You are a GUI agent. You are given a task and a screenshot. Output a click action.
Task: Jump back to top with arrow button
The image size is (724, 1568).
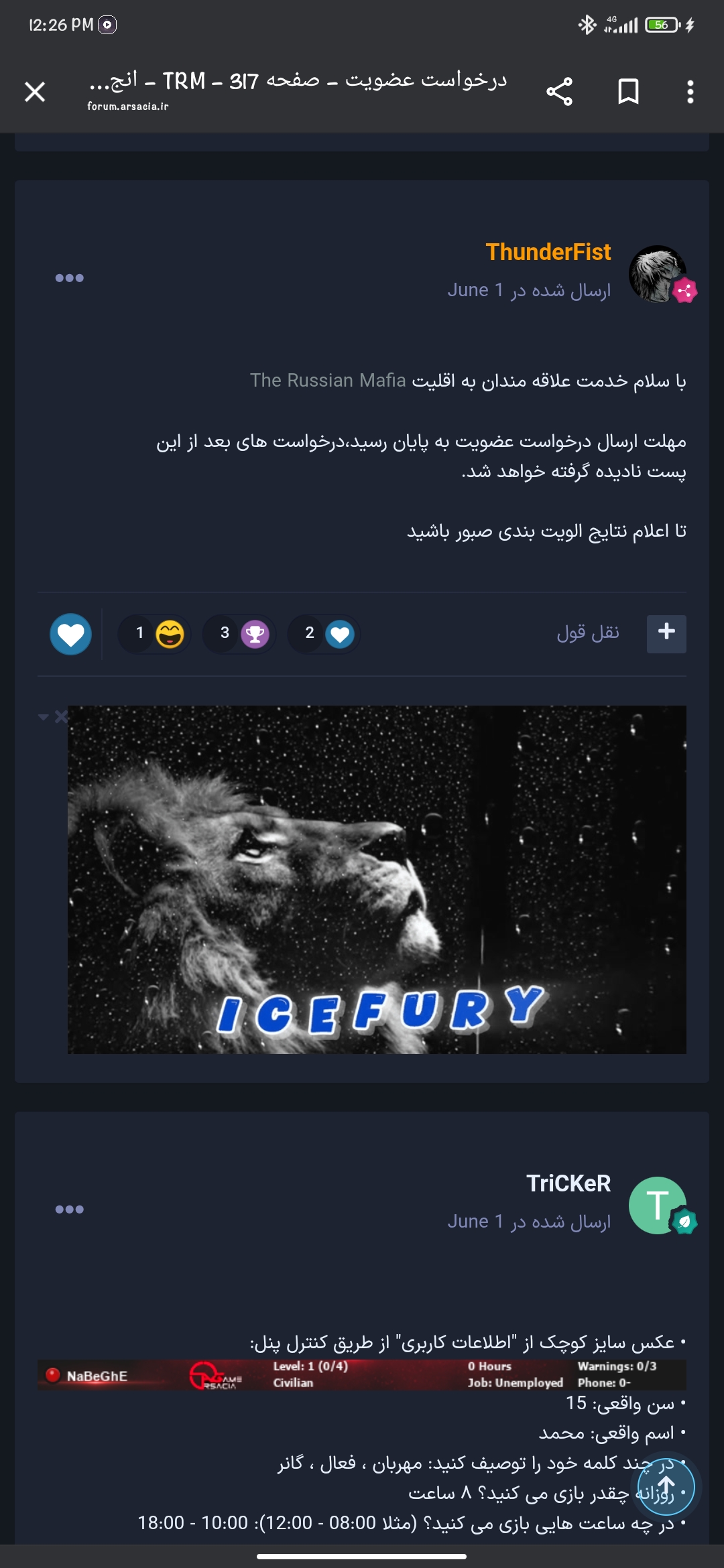coord(666,1488)
